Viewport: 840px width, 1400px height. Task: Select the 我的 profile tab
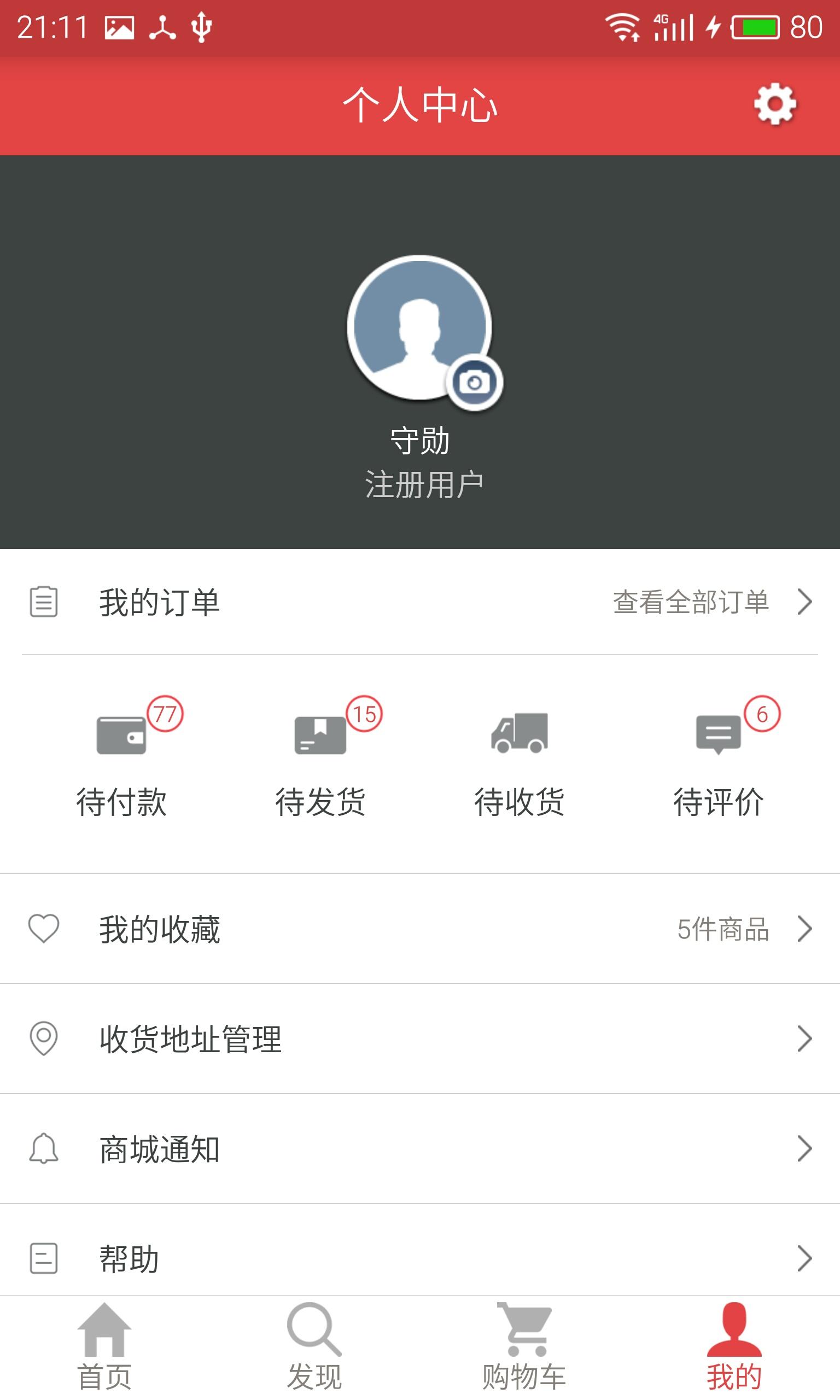point(734,1347)
